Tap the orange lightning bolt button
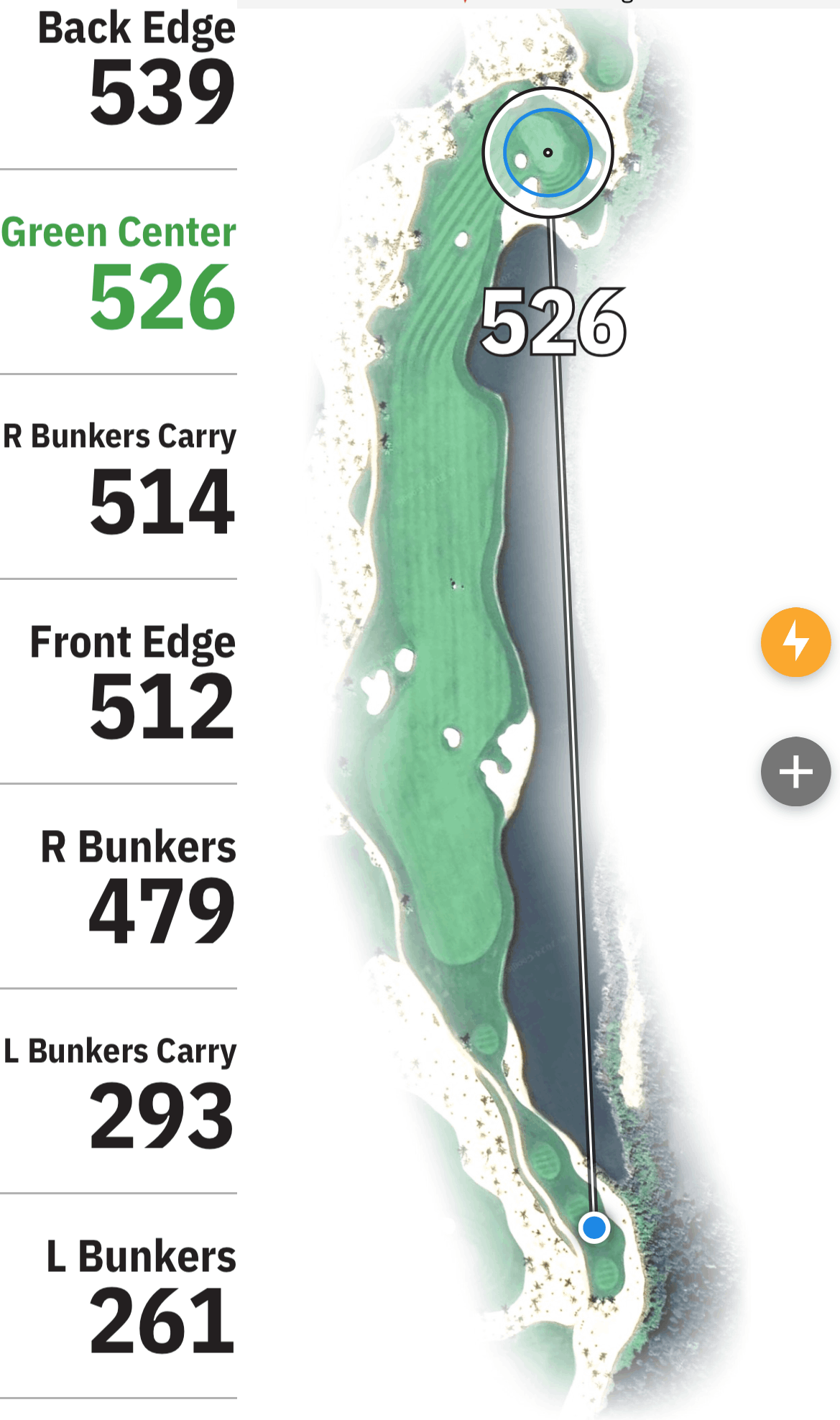 [795, 642]
